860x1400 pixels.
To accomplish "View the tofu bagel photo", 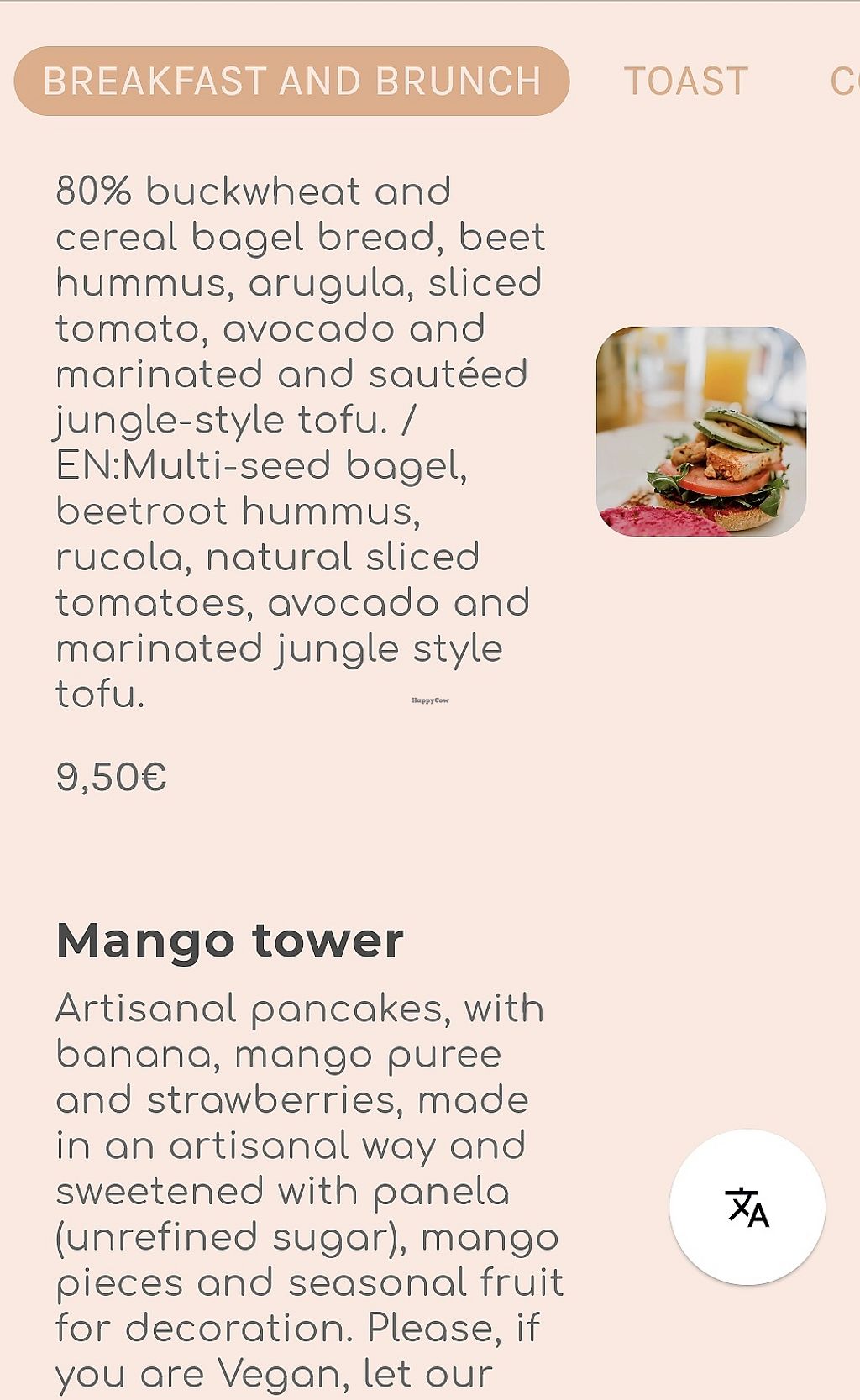I will point(701,432).
